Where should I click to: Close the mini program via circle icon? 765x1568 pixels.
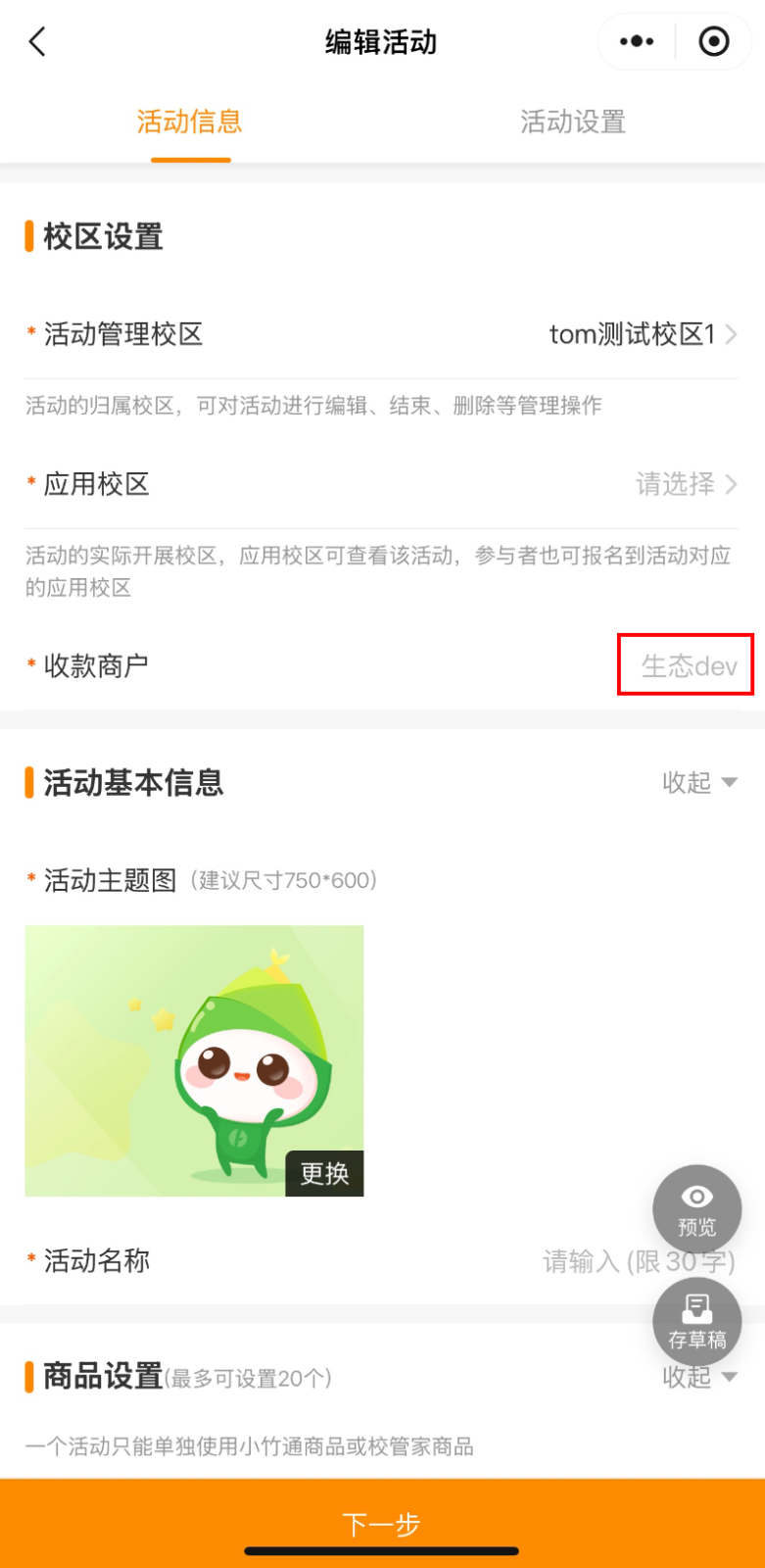click(713, 42)
